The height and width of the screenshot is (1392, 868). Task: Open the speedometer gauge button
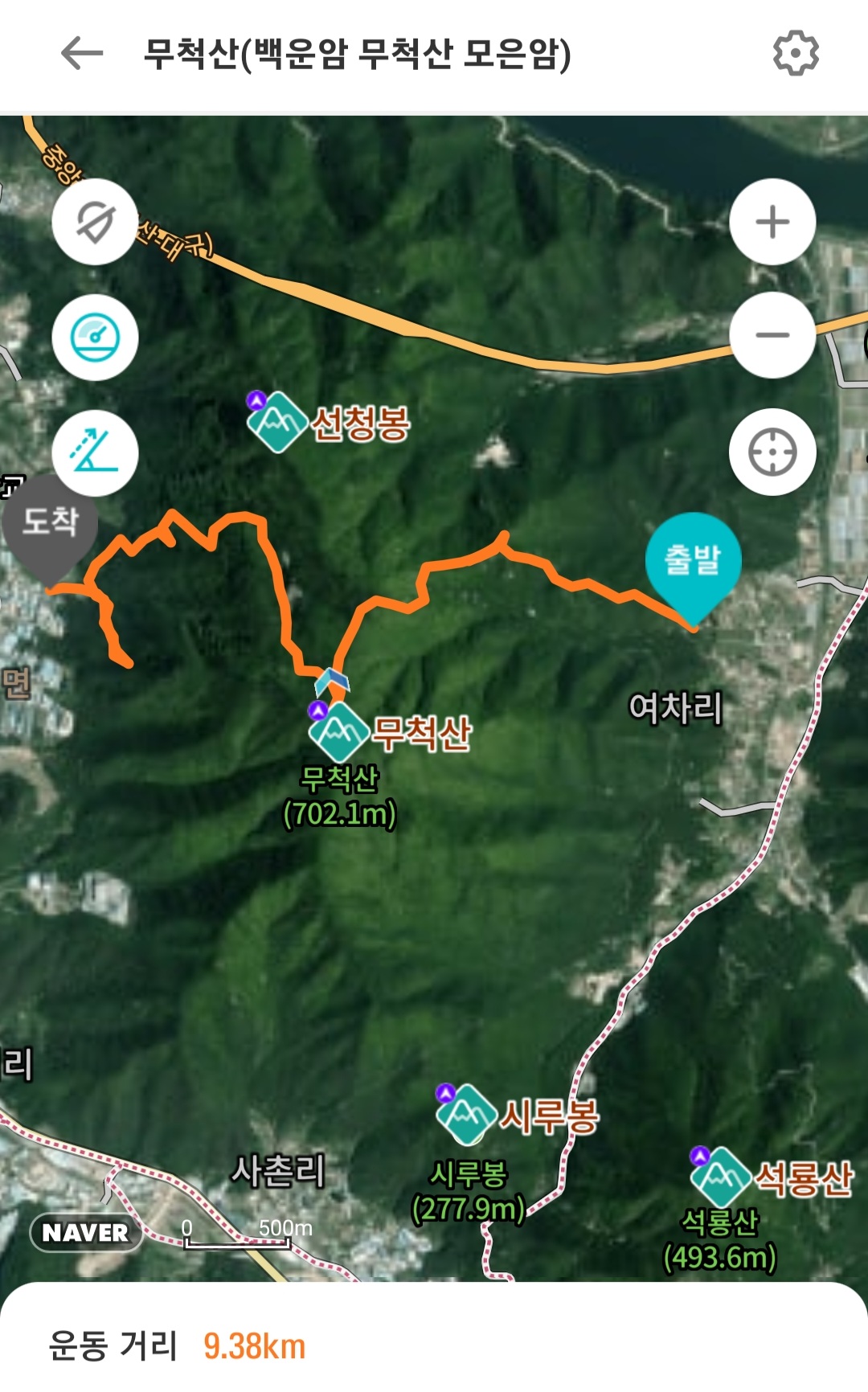96,337
